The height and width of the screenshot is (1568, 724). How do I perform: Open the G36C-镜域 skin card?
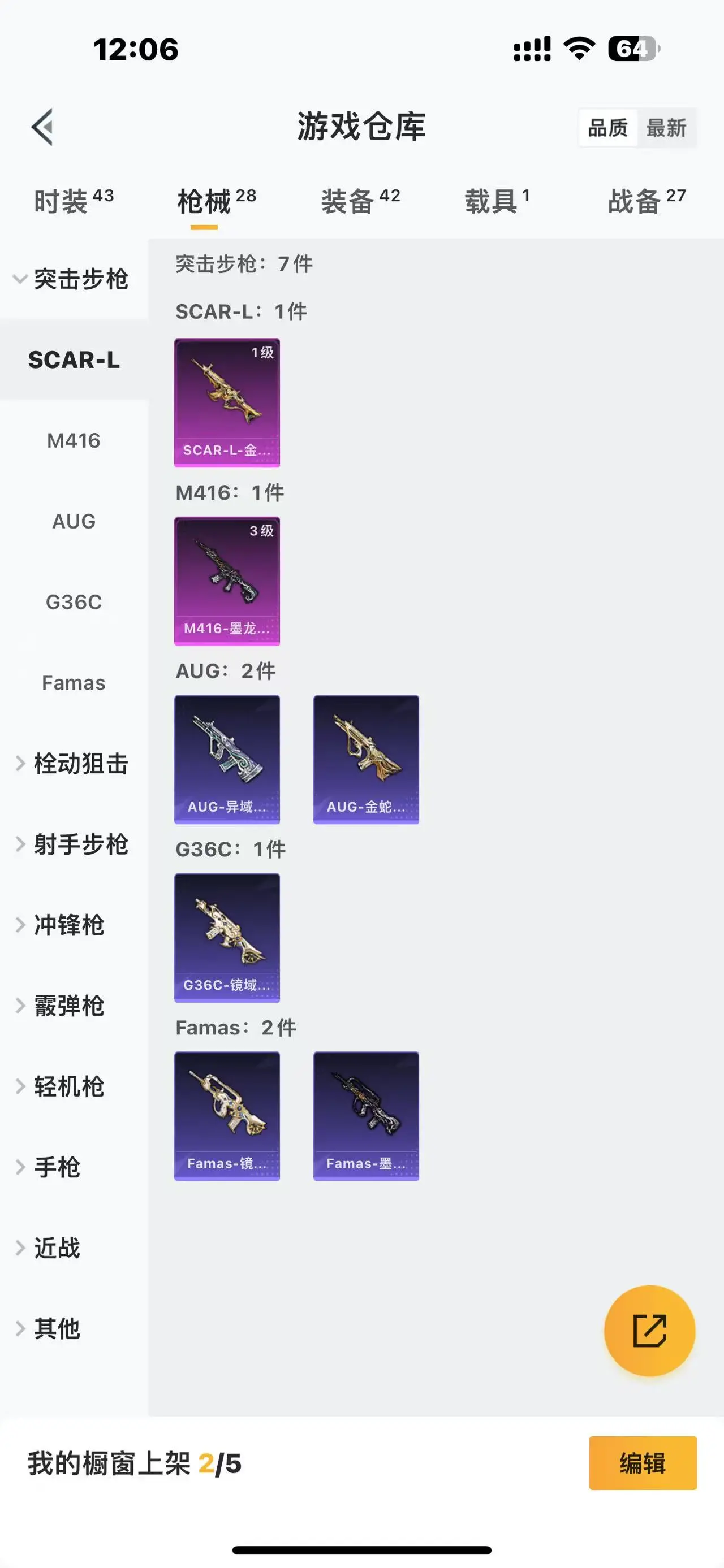point(227,938)
